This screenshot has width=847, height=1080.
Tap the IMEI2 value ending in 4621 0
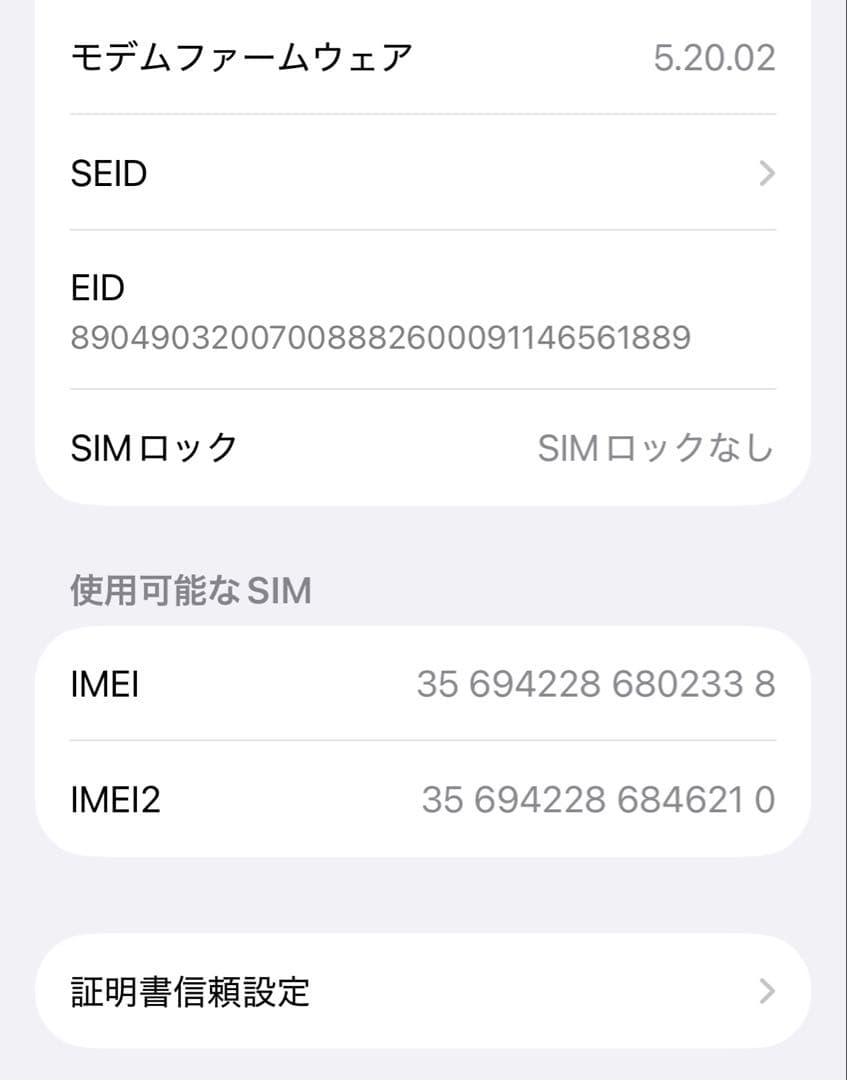point(594,798)
